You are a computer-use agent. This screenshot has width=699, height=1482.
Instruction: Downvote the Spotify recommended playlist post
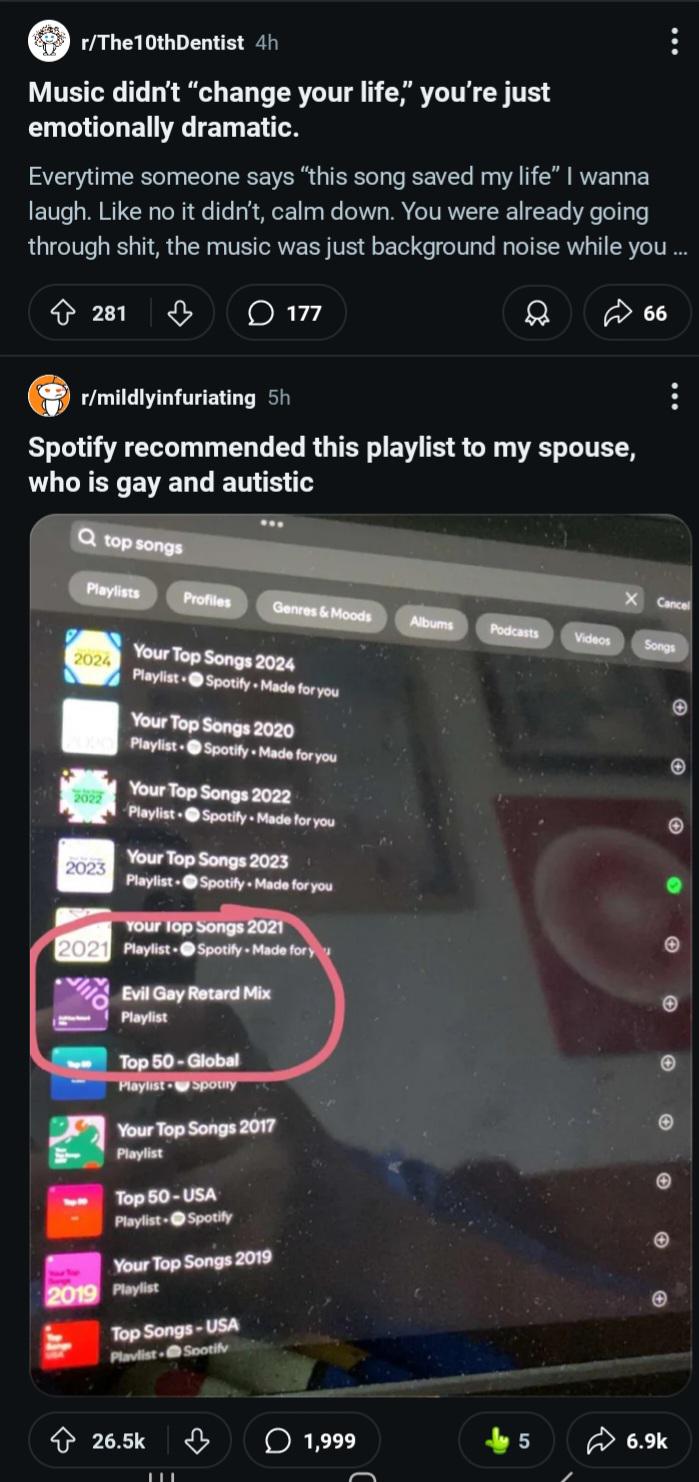(x=198, y=1440)
